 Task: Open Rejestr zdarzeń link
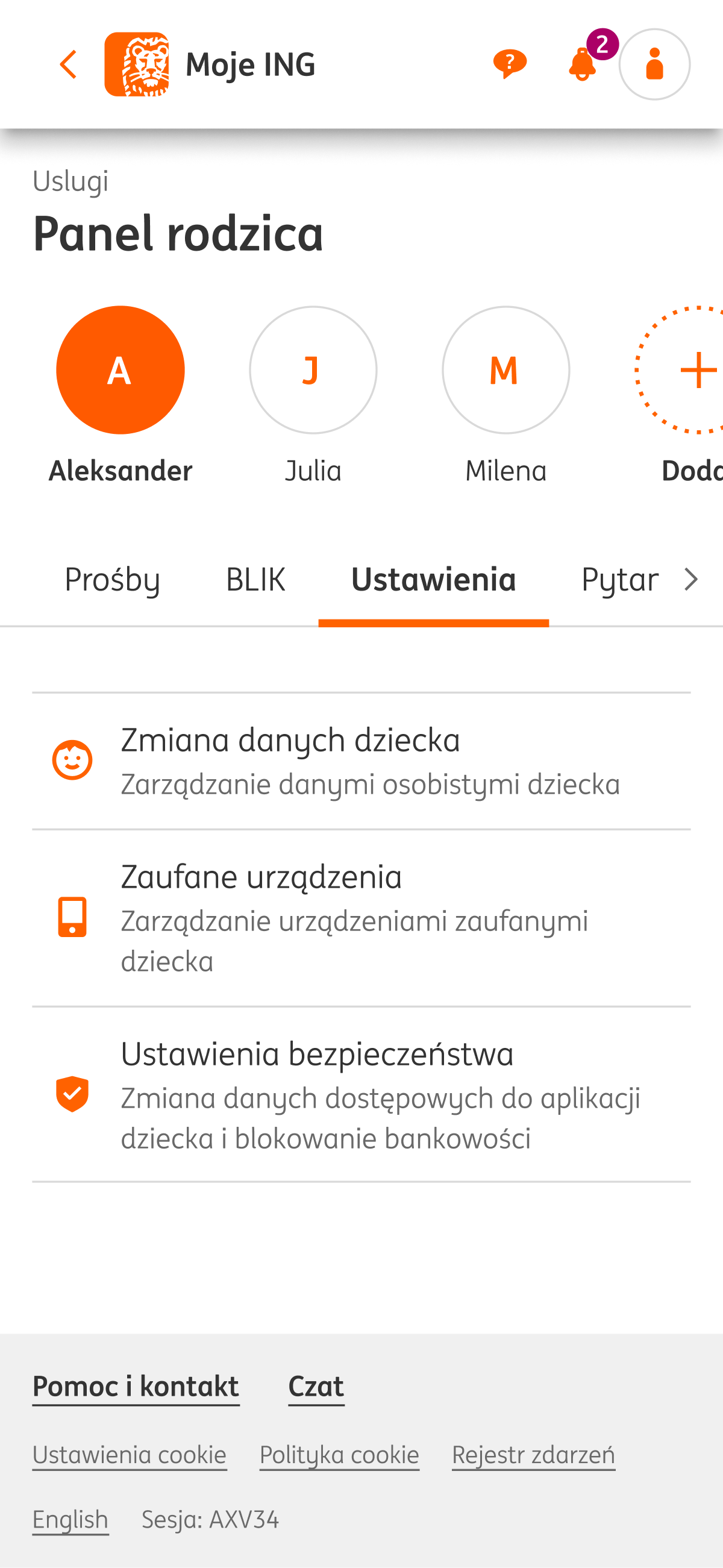point(533,1455)
